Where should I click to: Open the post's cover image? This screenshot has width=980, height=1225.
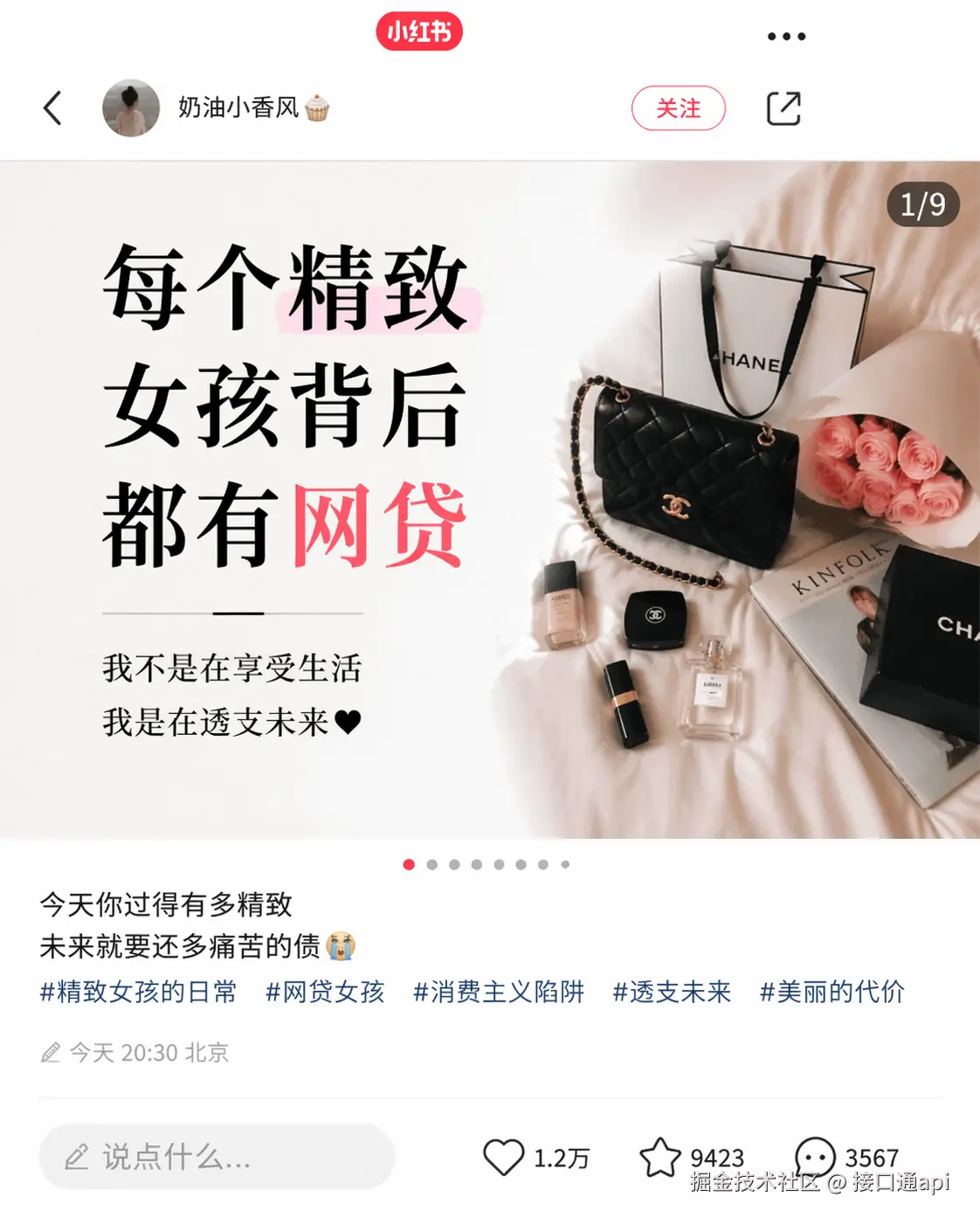point(489,500)
